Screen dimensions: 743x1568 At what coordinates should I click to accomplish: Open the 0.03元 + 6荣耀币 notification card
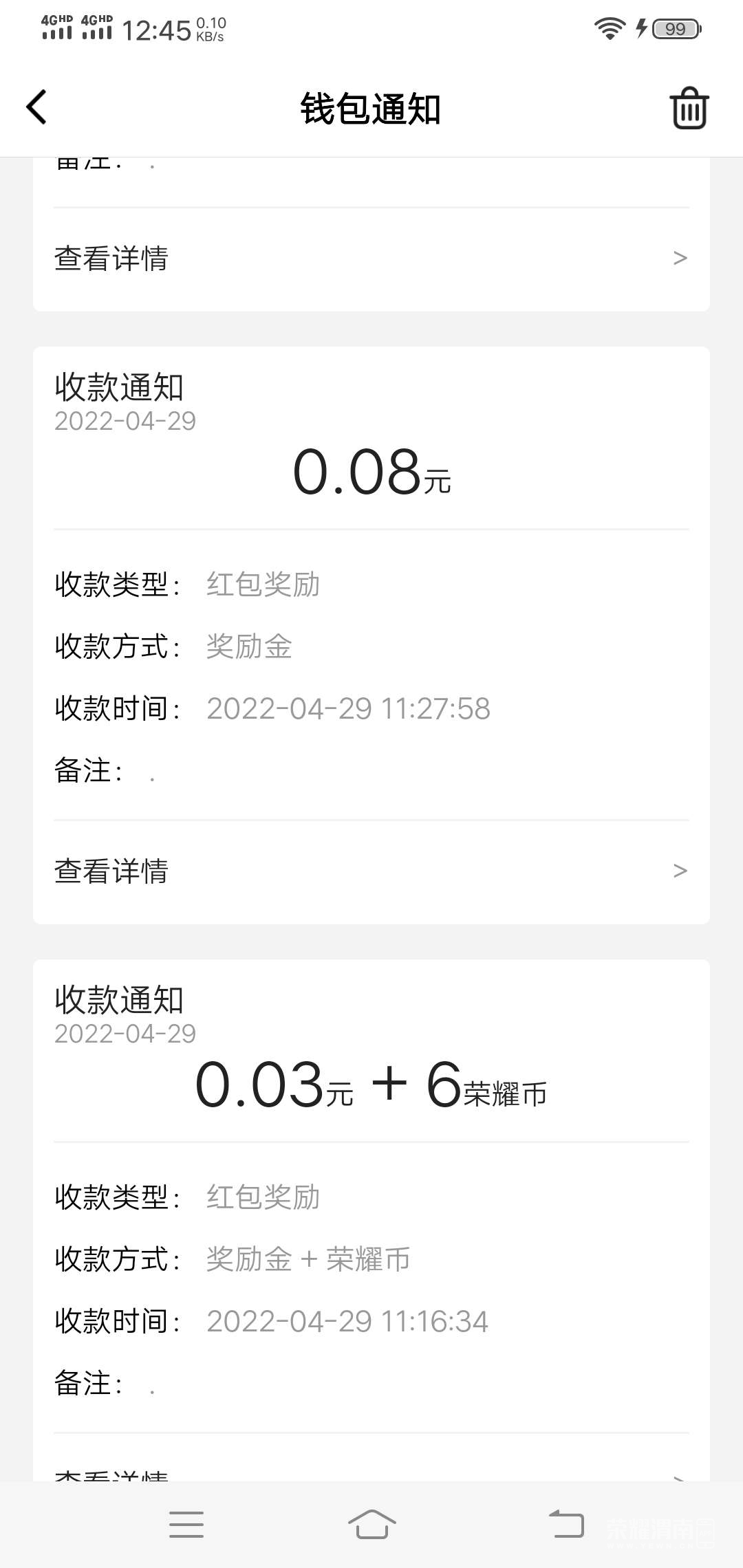coord(371,1085)
